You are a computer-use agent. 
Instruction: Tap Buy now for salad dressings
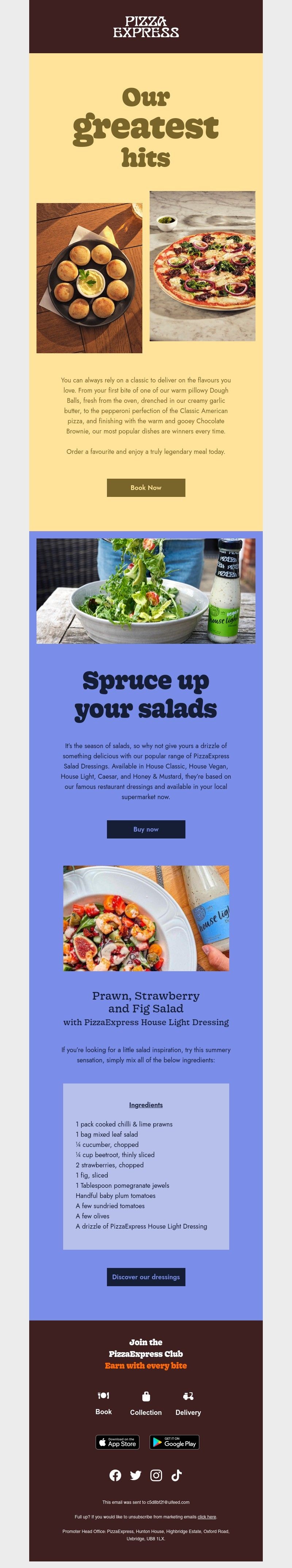pyautogui.click(x=146, y=829)
